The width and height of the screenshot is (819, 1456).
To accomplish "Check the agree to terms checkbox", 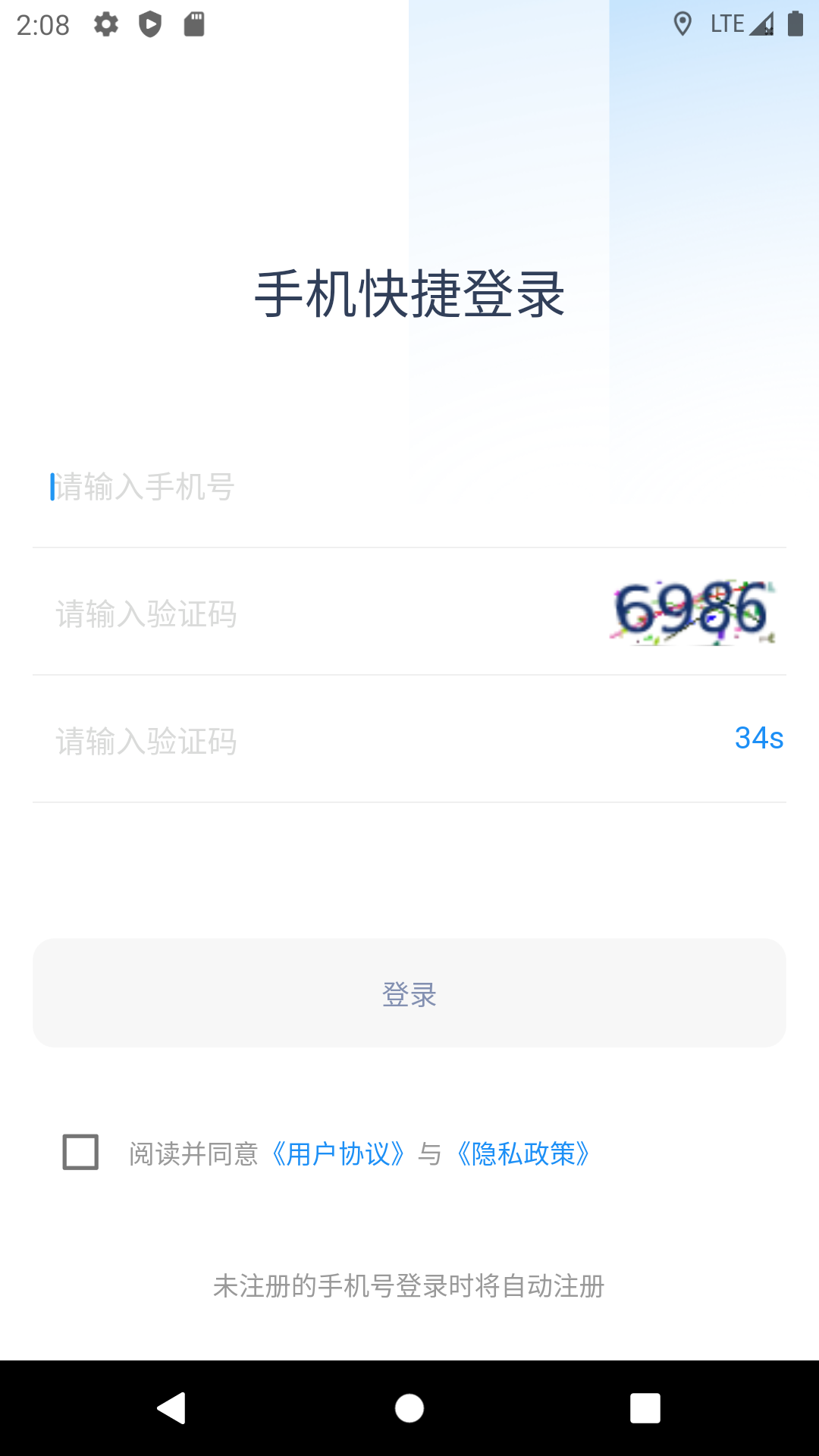I will coord(80,1154).
